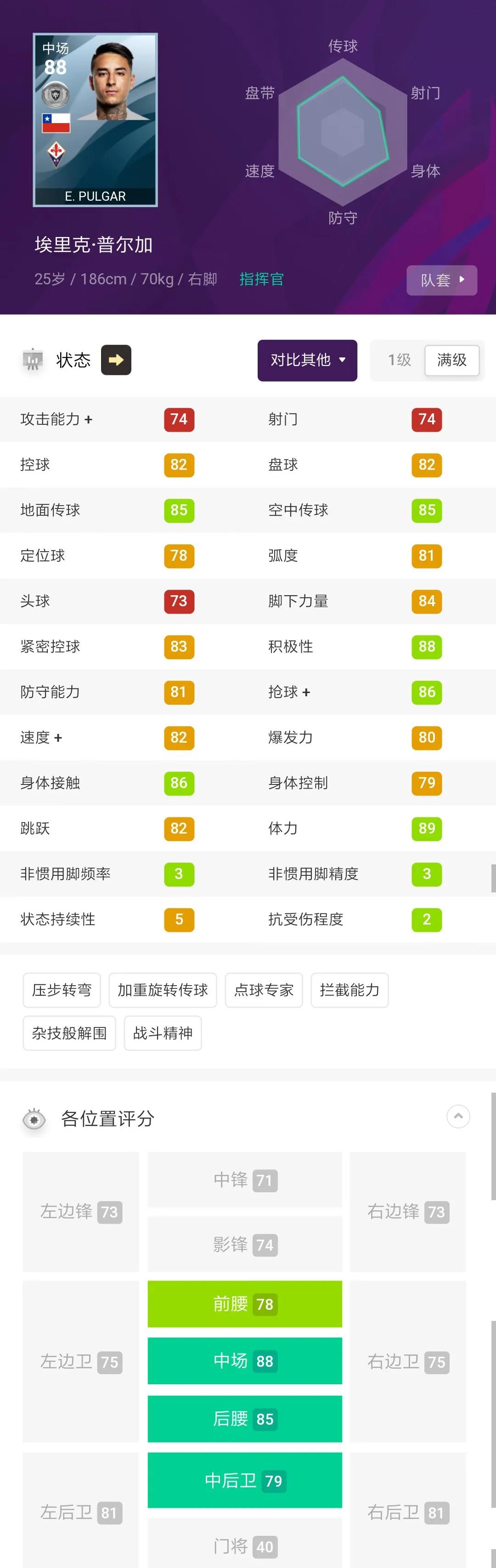
Task: Open the 加重旋转传球 skill chip
Action: (163, 990)
